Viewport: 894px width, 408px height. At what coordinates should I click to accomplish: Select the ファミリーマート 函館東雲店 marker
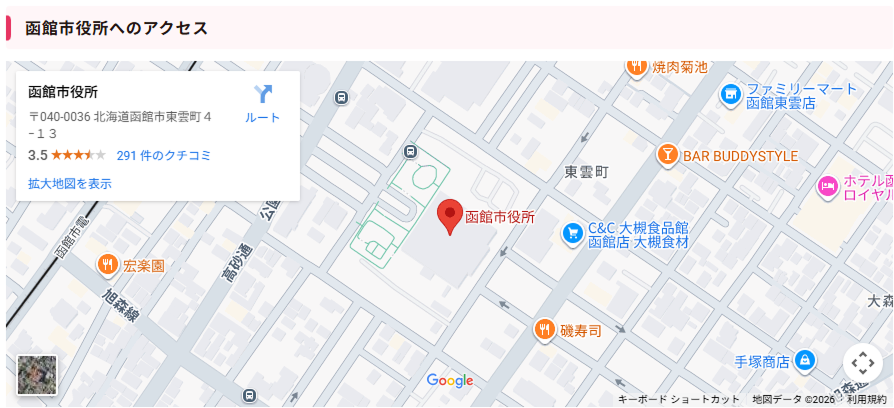click(731, 95)
